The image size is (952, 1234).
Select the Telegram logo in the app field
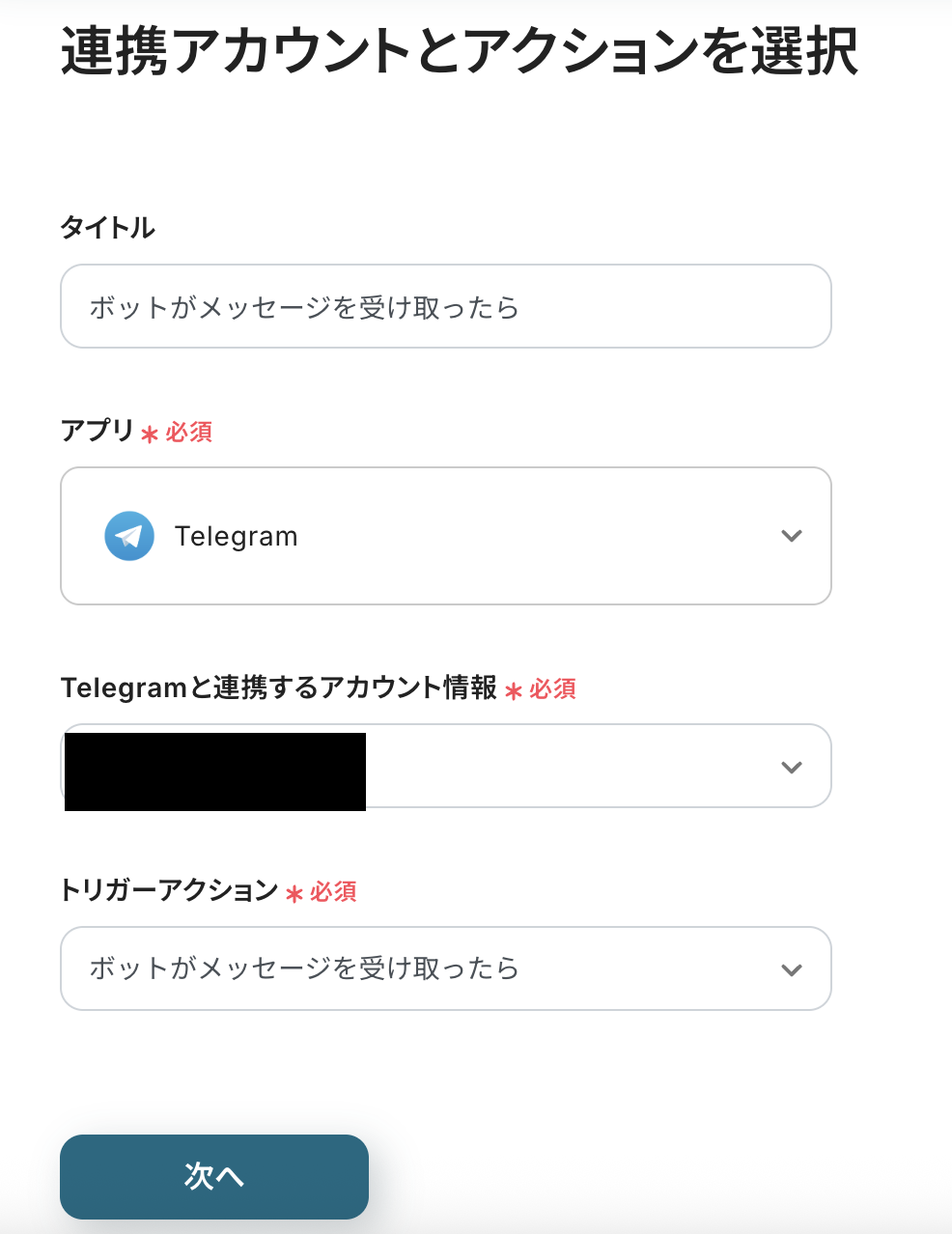tap(128, 536)
